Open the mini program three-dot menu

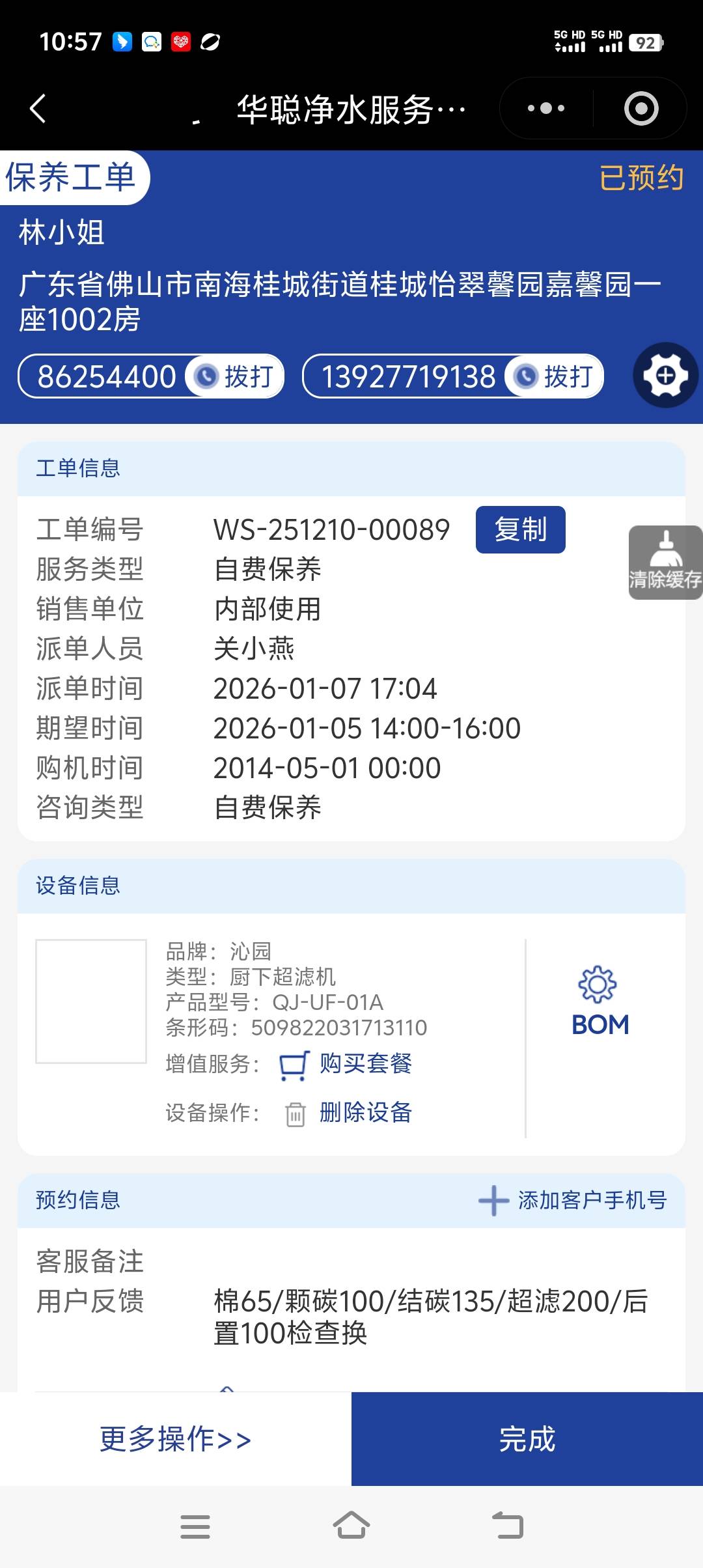[546, 108]
